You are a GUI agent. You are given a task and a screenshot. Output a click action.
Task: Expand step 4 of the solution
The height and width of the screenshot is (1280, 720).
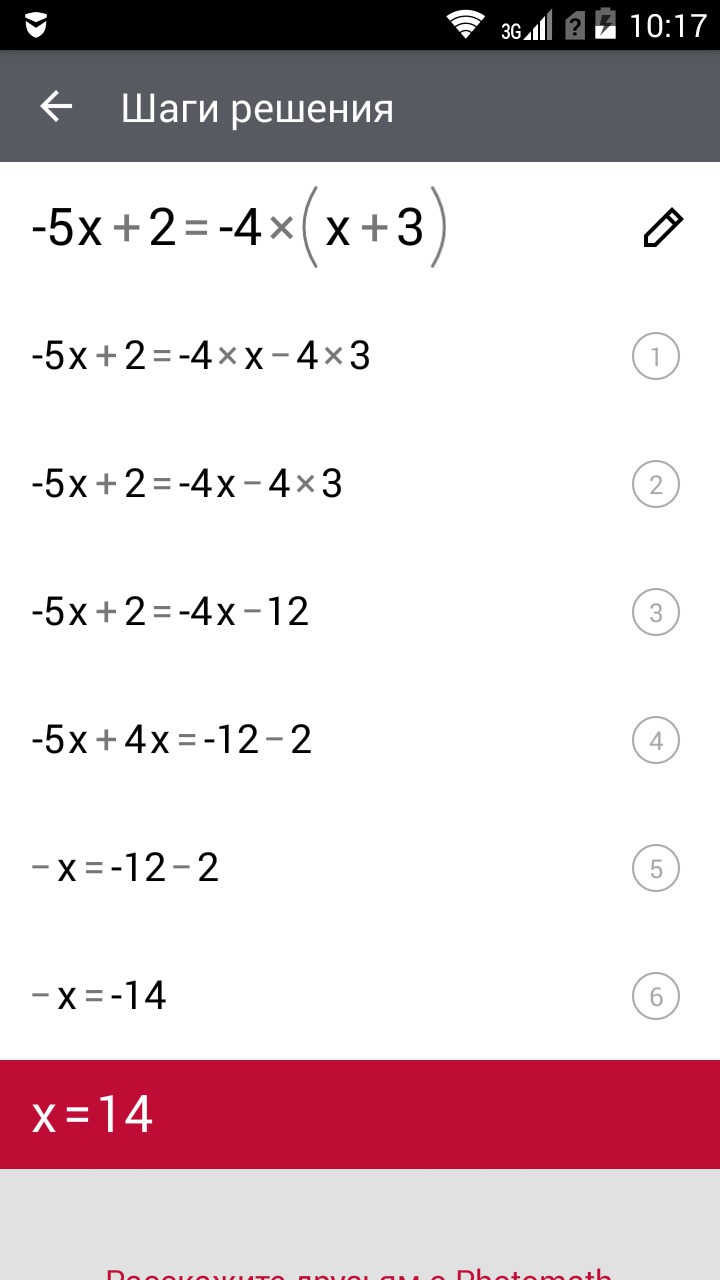coord(656,741)
